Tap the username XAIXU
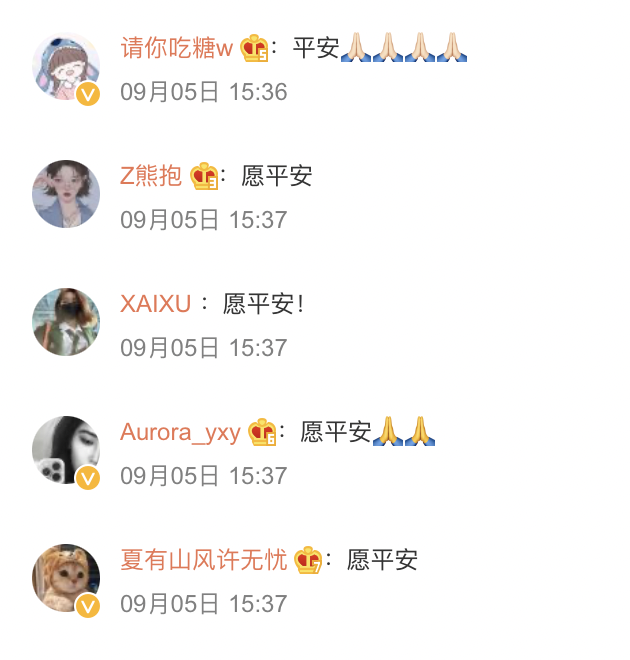Image resolution: width=630 pixels, height=660 pixels. (155, 304)
